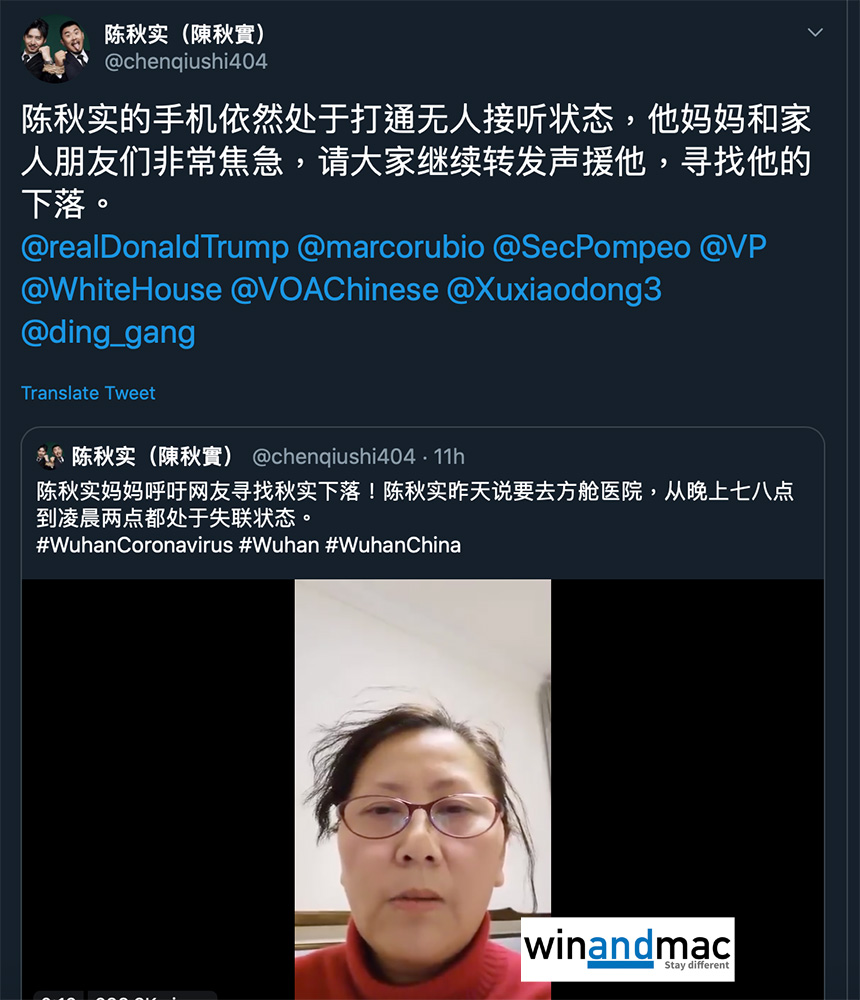
Task: Open the @VP mention
Action: click(x=733, y=247)
